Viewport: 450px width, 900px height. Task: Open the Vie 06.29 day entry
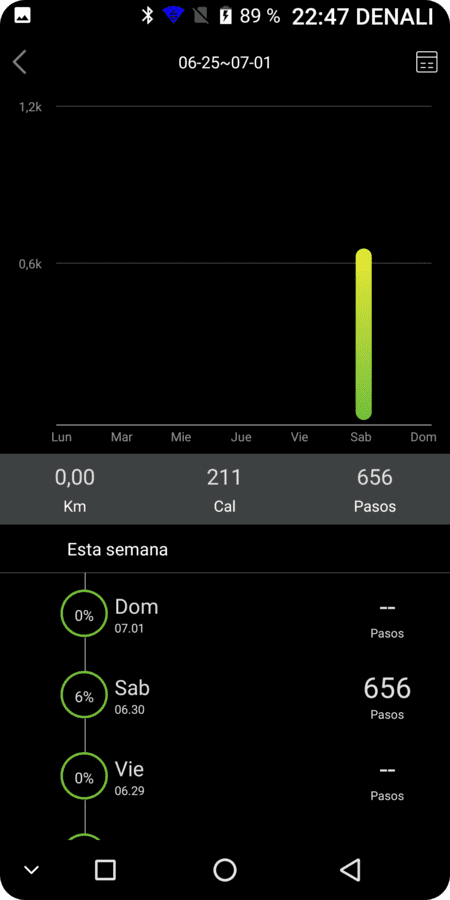coord(225,777)
